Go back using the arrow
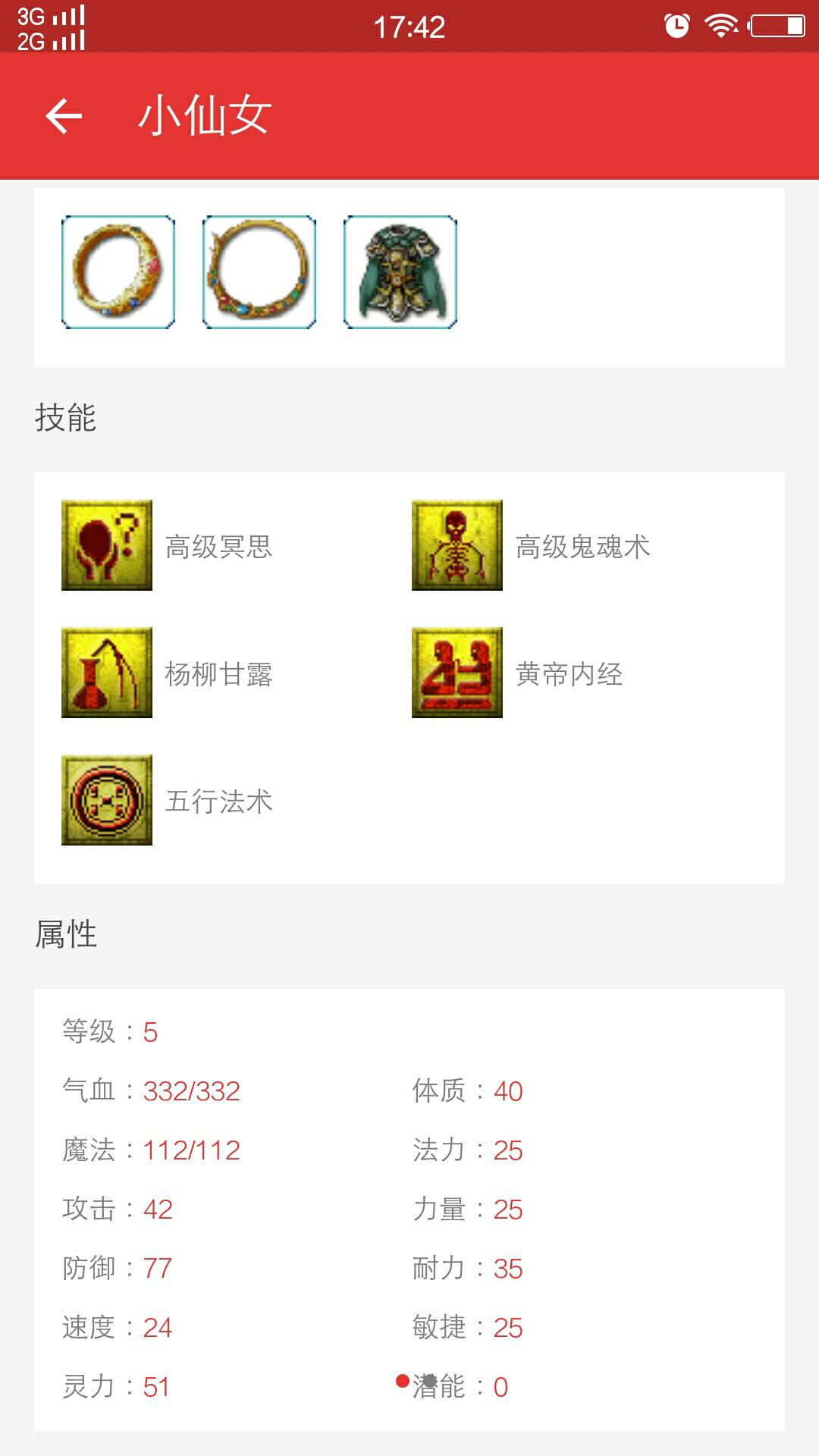 click(64, 116)
